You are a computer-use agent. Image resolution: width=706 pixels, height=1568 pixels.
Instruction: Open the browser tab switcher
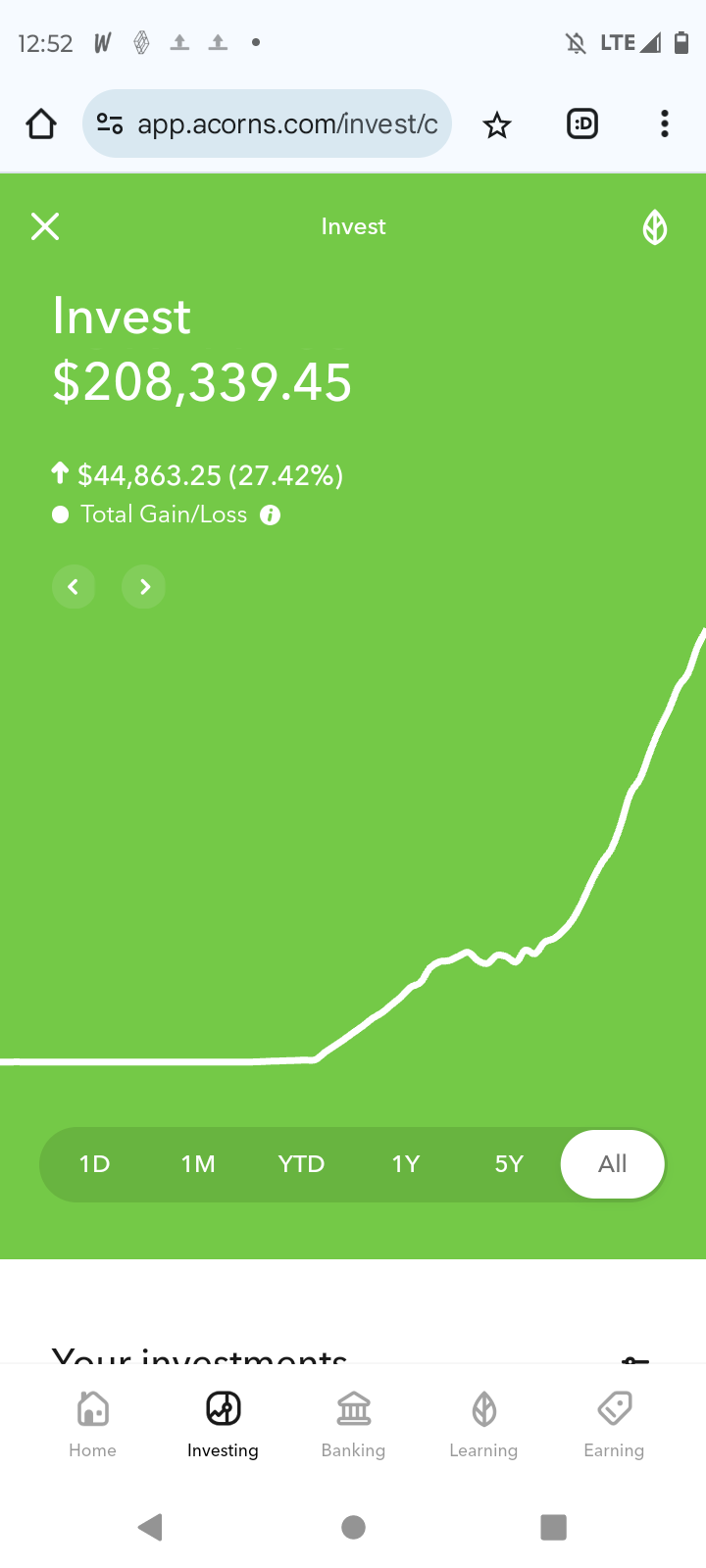tap(582, 124)
